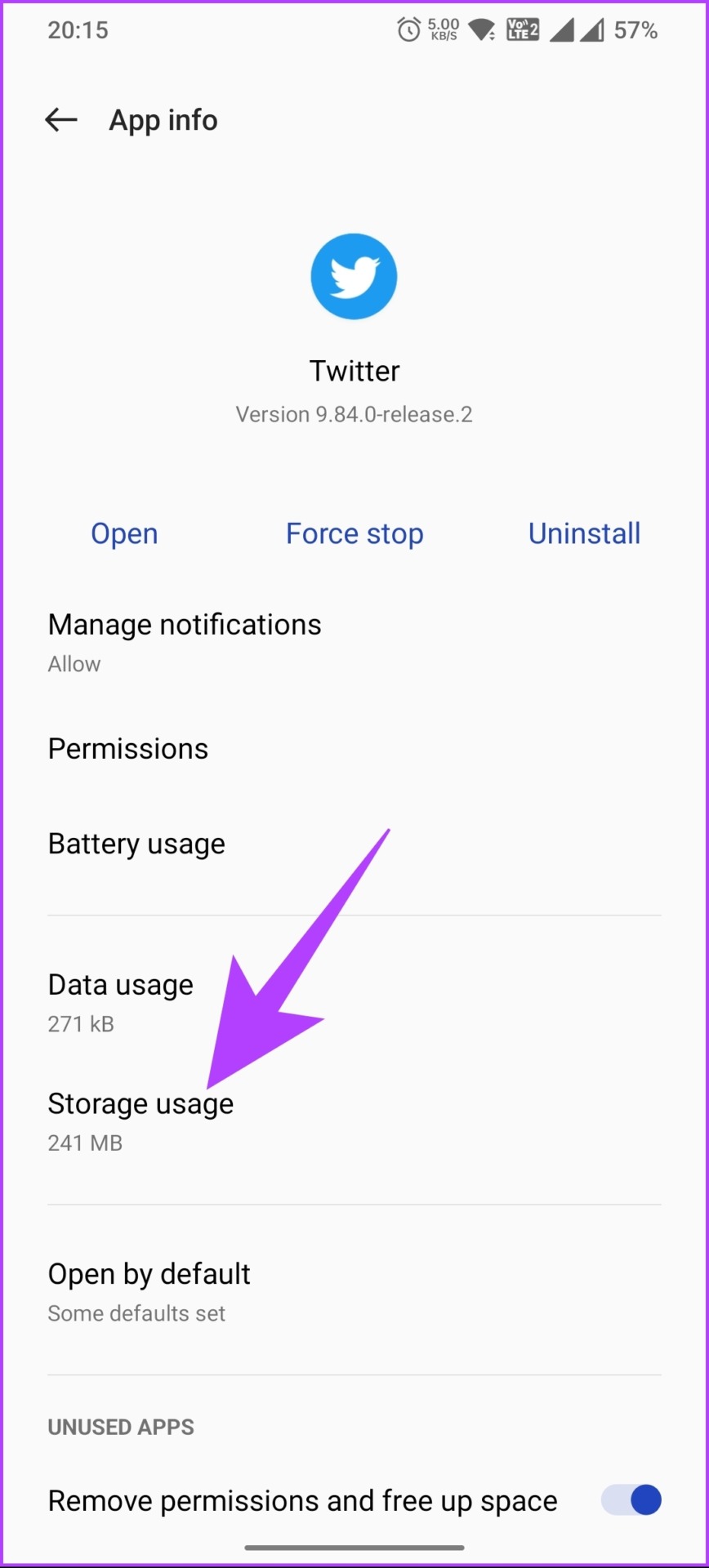Viewport: 709px width, 1568px height.
Task: Open Manage notifications settings
Action: pyautogui.click(x=354, y=643)
